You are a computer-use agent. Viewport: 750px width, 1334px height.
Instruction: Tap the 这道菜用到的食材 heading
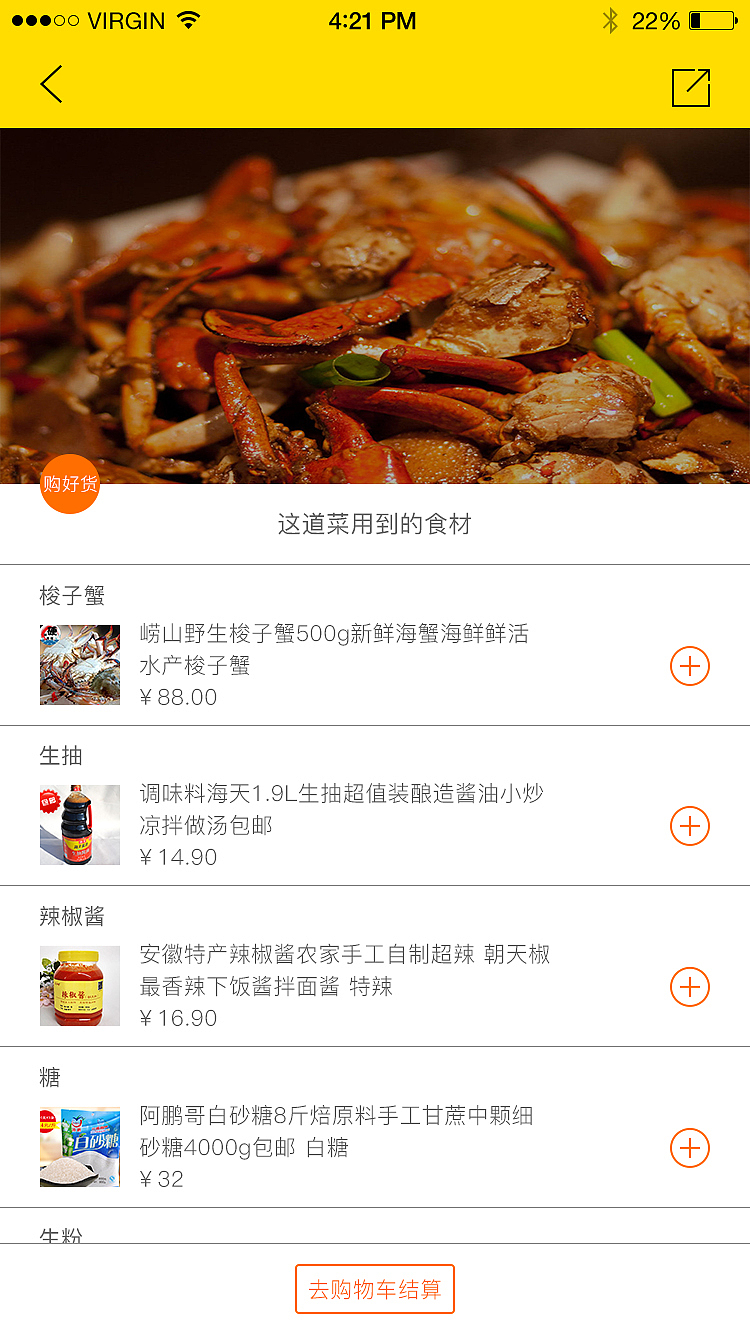[375, 524]
